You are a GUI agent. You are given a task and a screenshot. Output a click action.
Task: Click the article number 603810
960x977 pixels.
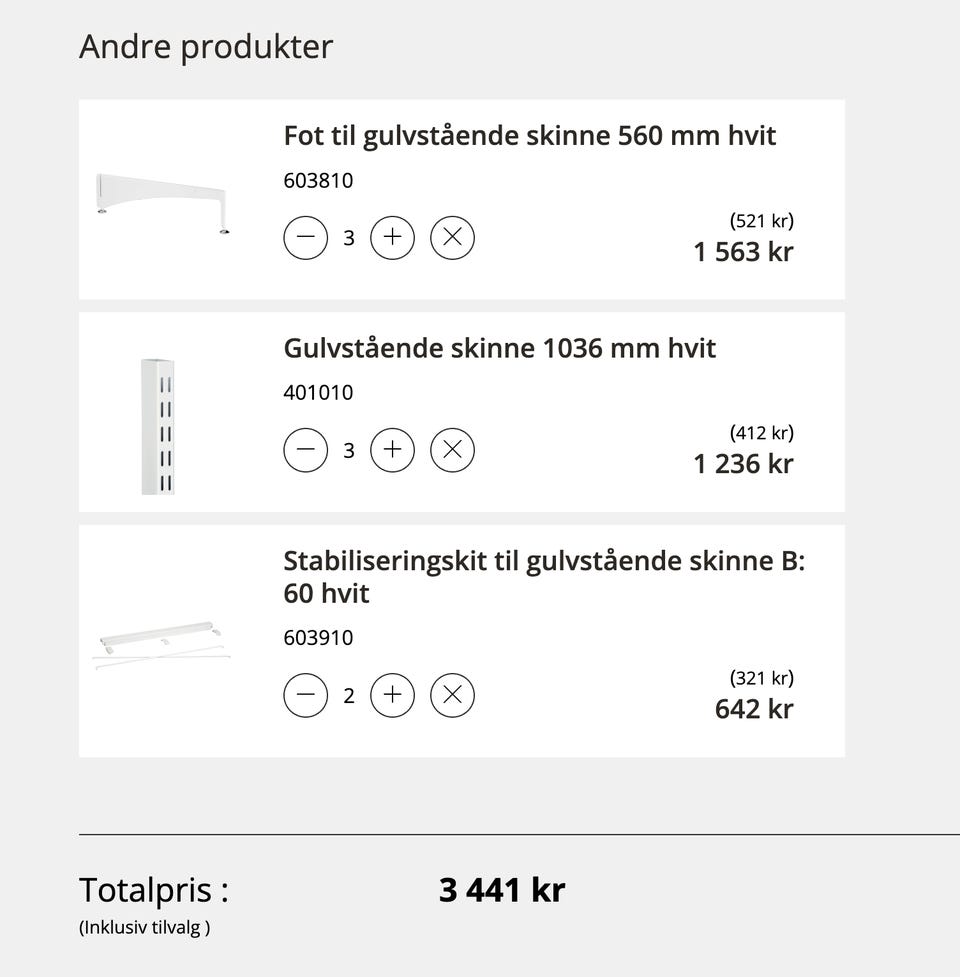[x=319, y=180]
